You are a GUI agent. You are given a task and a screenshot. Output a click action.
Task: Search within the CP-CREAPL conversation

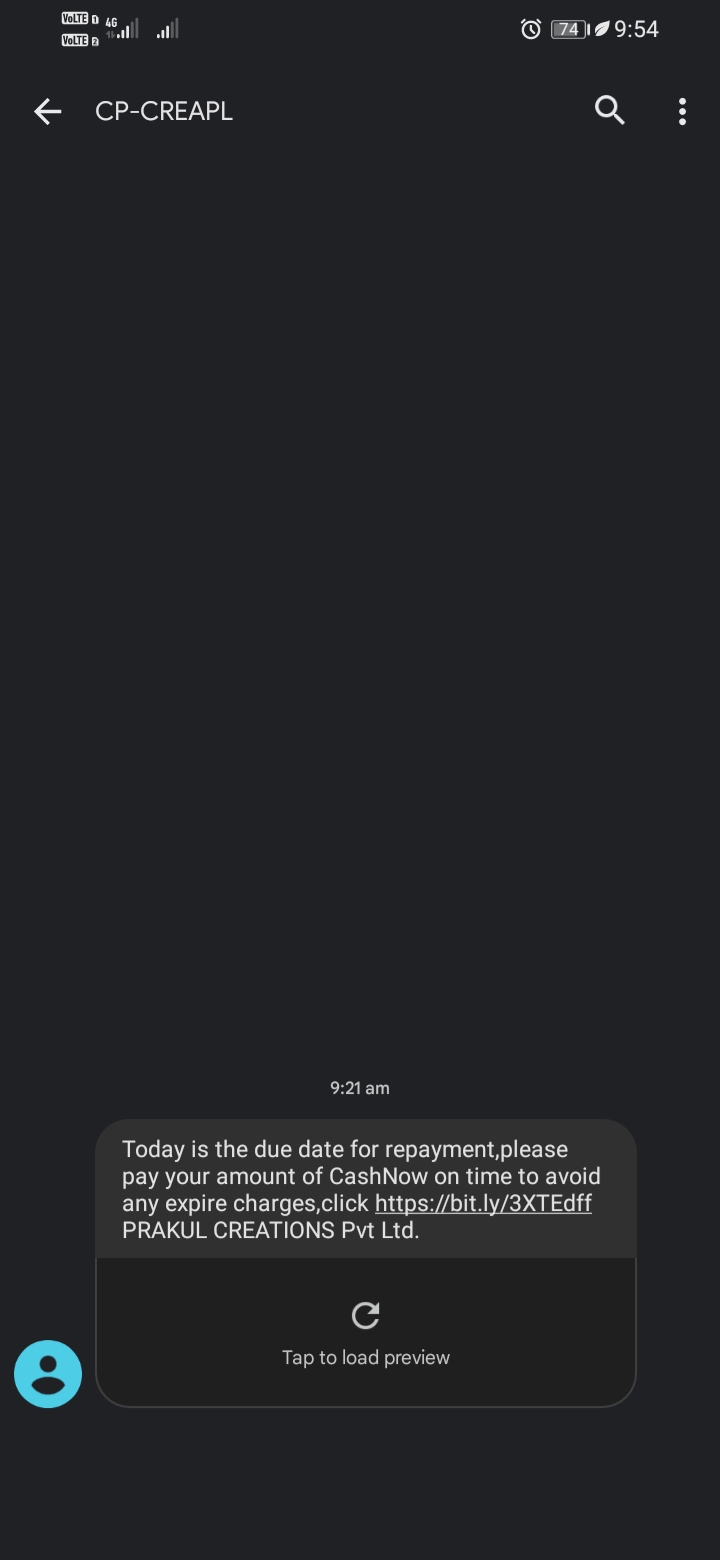click(609, 111)
